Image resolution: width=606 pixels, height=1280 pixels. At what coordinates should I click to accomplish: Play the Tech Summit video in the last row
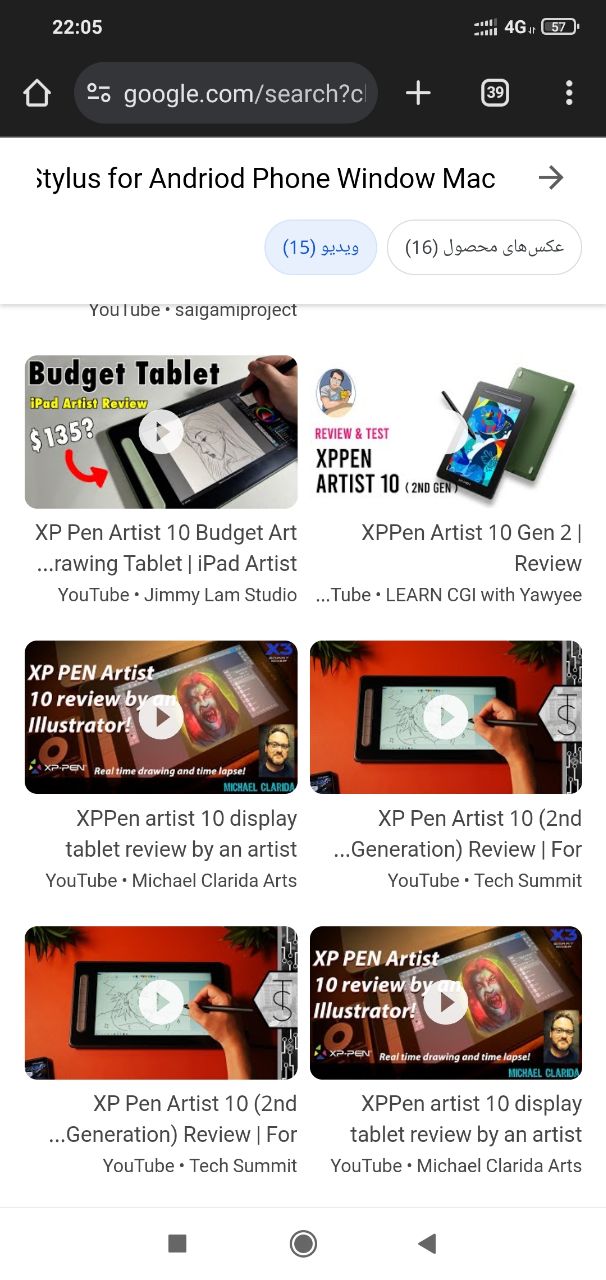point(161,1002)
